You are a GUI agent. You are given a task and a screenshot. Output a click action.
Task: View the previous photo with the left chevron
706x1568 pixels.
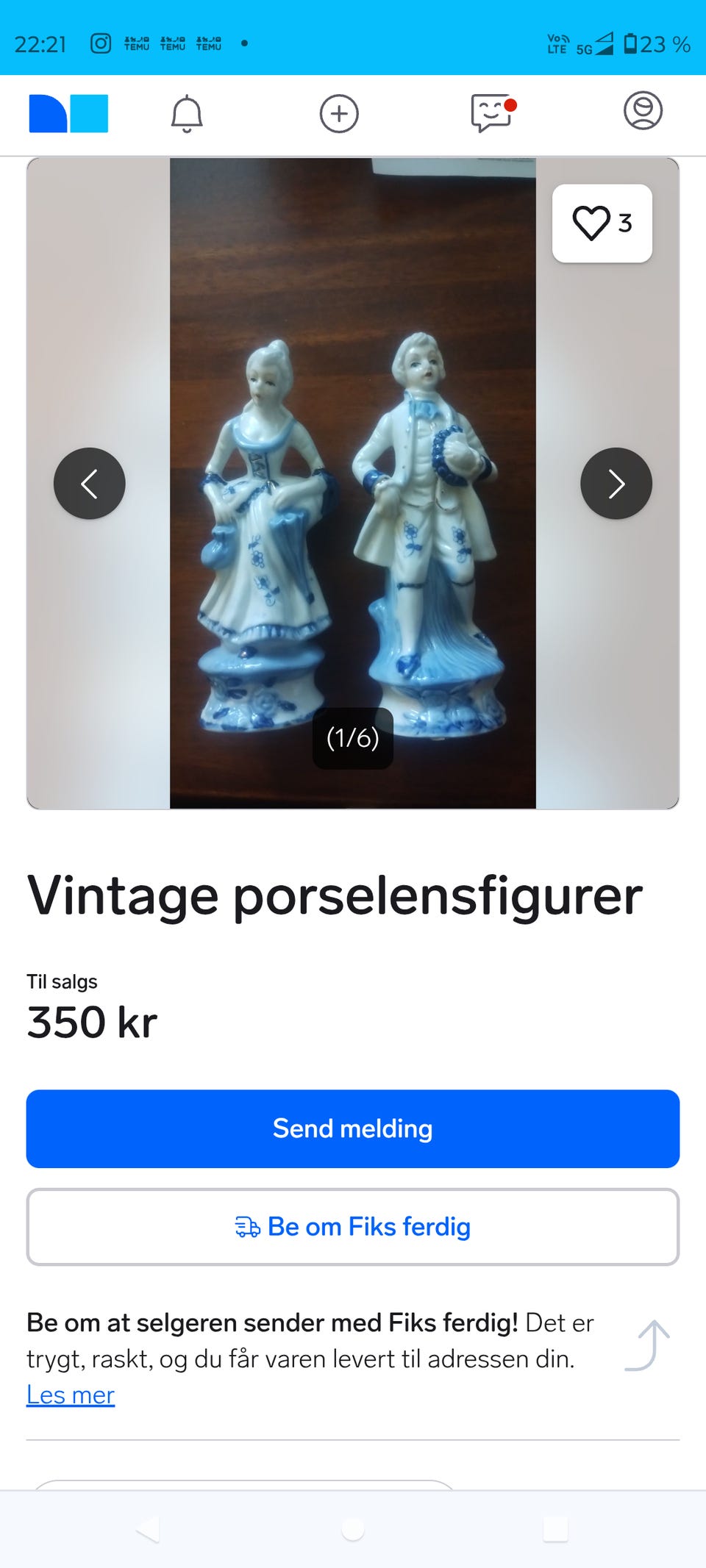90,484
